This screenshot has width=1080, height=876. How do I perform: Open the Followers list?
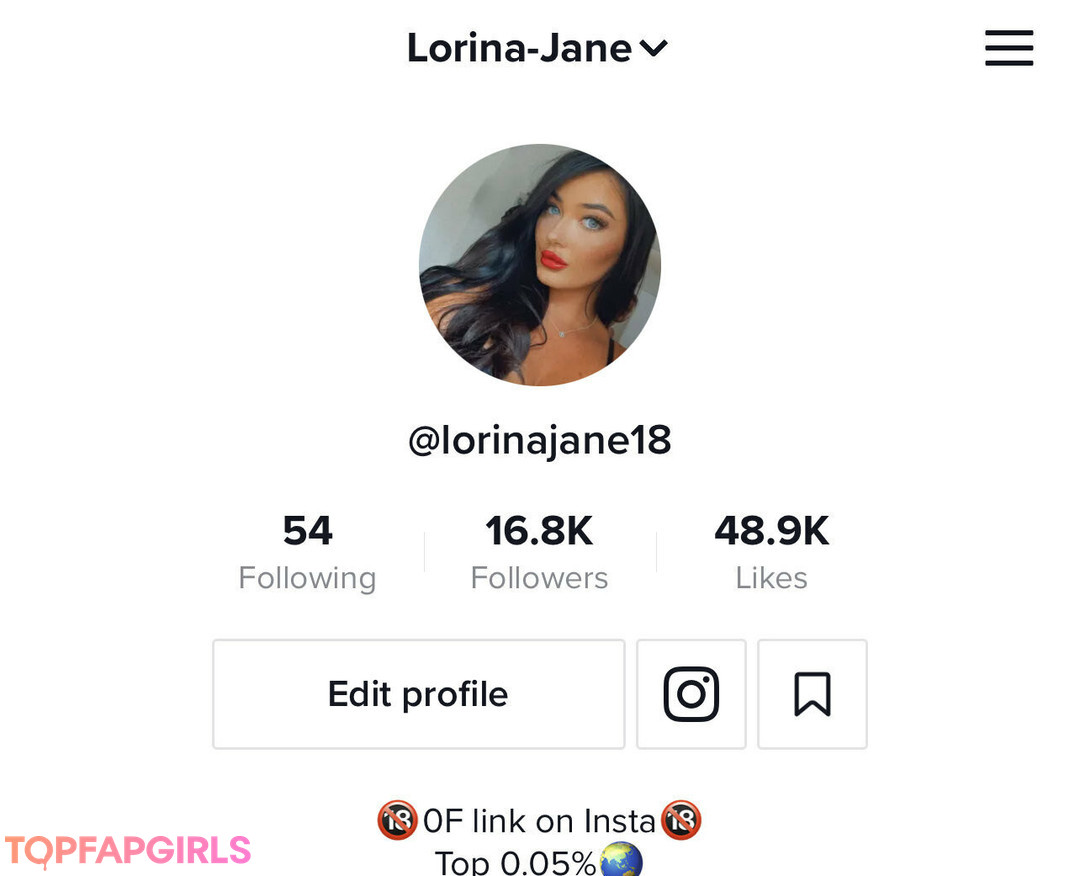(x=539, y=553)
